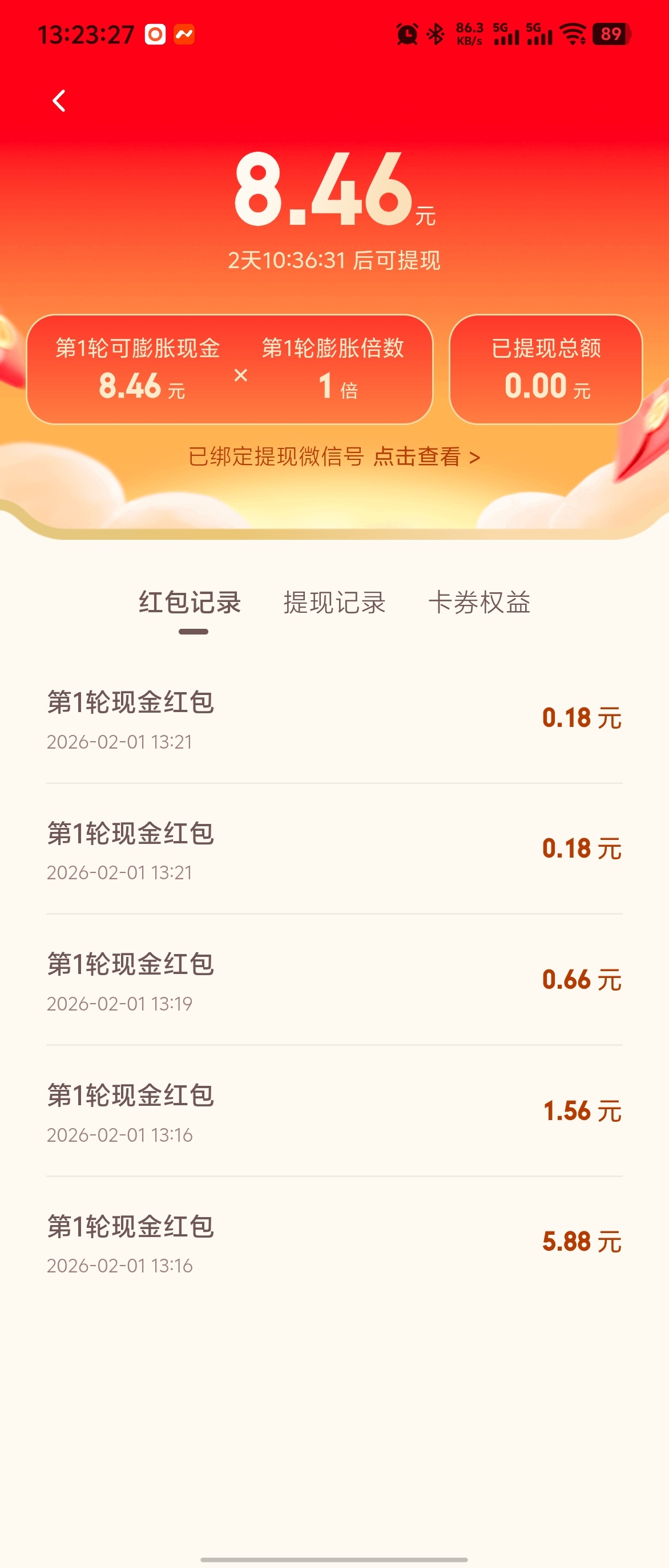Switch to the 提现记录 tab
Image resolution: width=669 pixels, height=1568 pixels.
pyautogui.click(x=334, y=604)
